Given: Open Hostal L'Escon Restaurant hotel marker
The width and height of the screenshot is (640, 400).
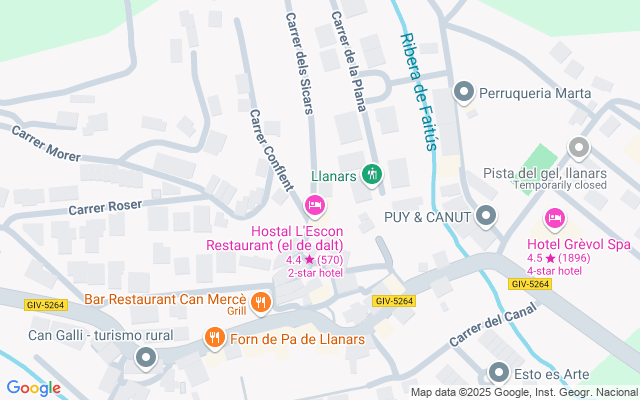Looking at the screenshot, I should point(314,206).
